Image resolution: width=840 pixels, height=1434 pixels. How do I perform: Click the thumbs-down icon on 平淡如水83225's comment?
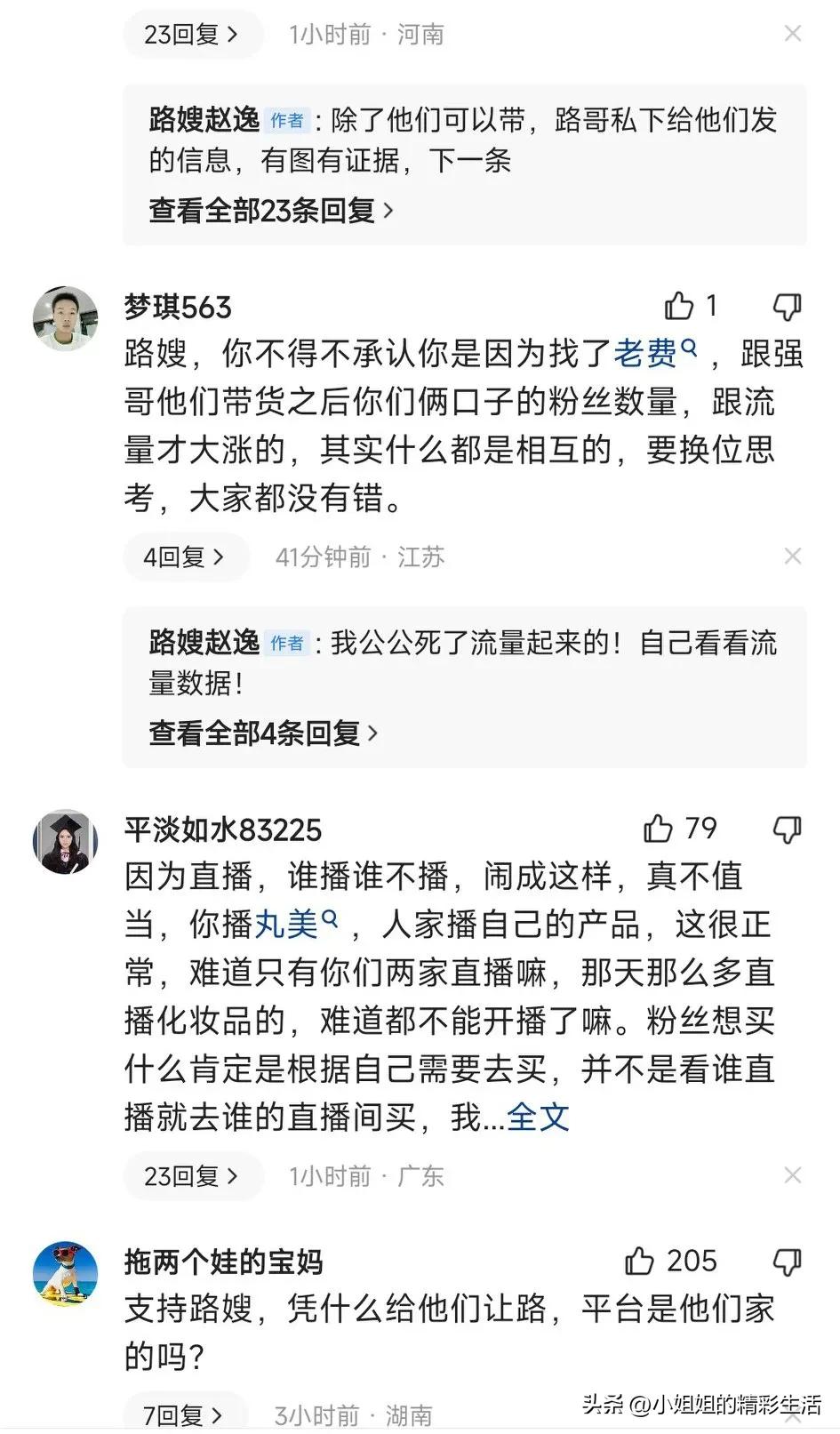click(x=787, y=829)
